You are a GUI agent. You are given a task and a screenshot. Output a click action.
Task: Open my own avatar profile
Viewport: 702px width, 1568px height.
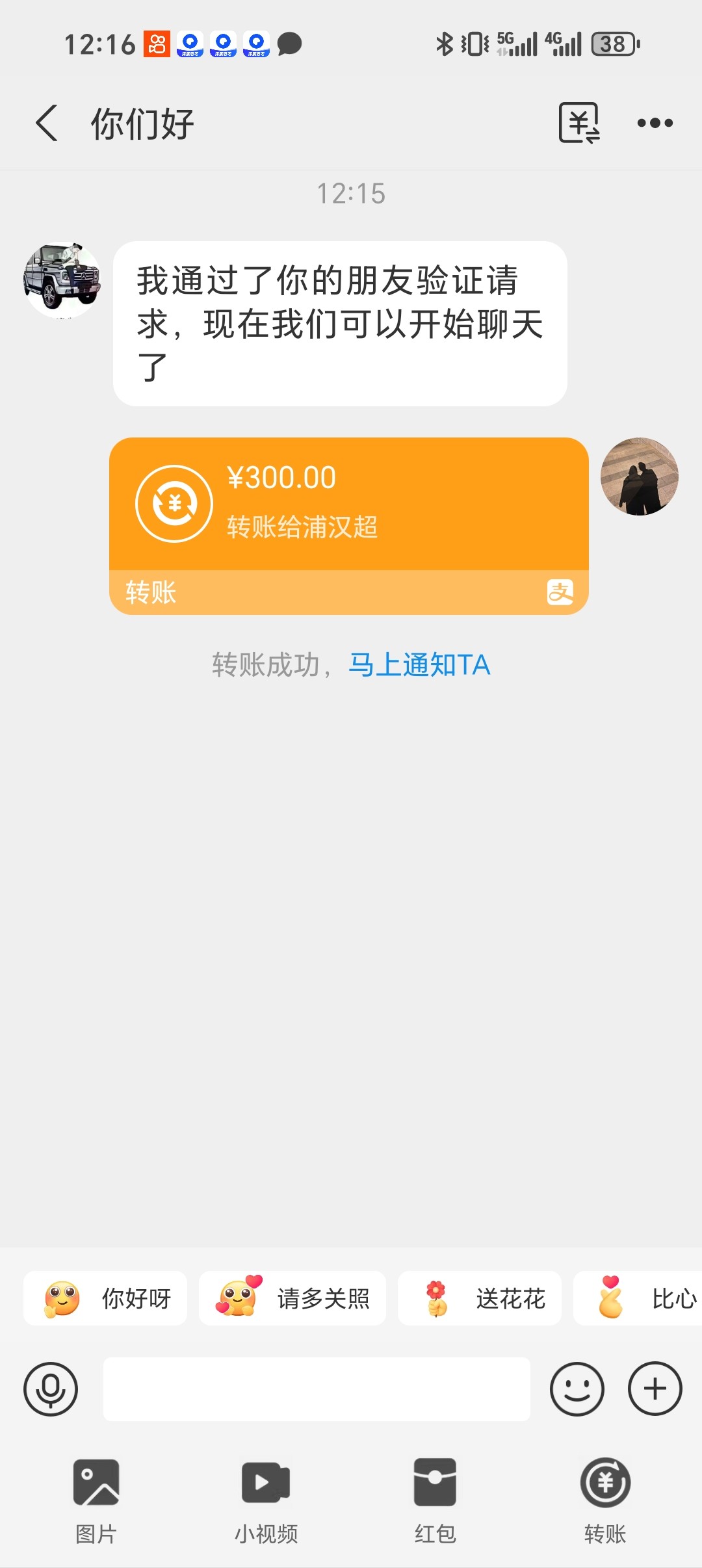pos(639,477)
